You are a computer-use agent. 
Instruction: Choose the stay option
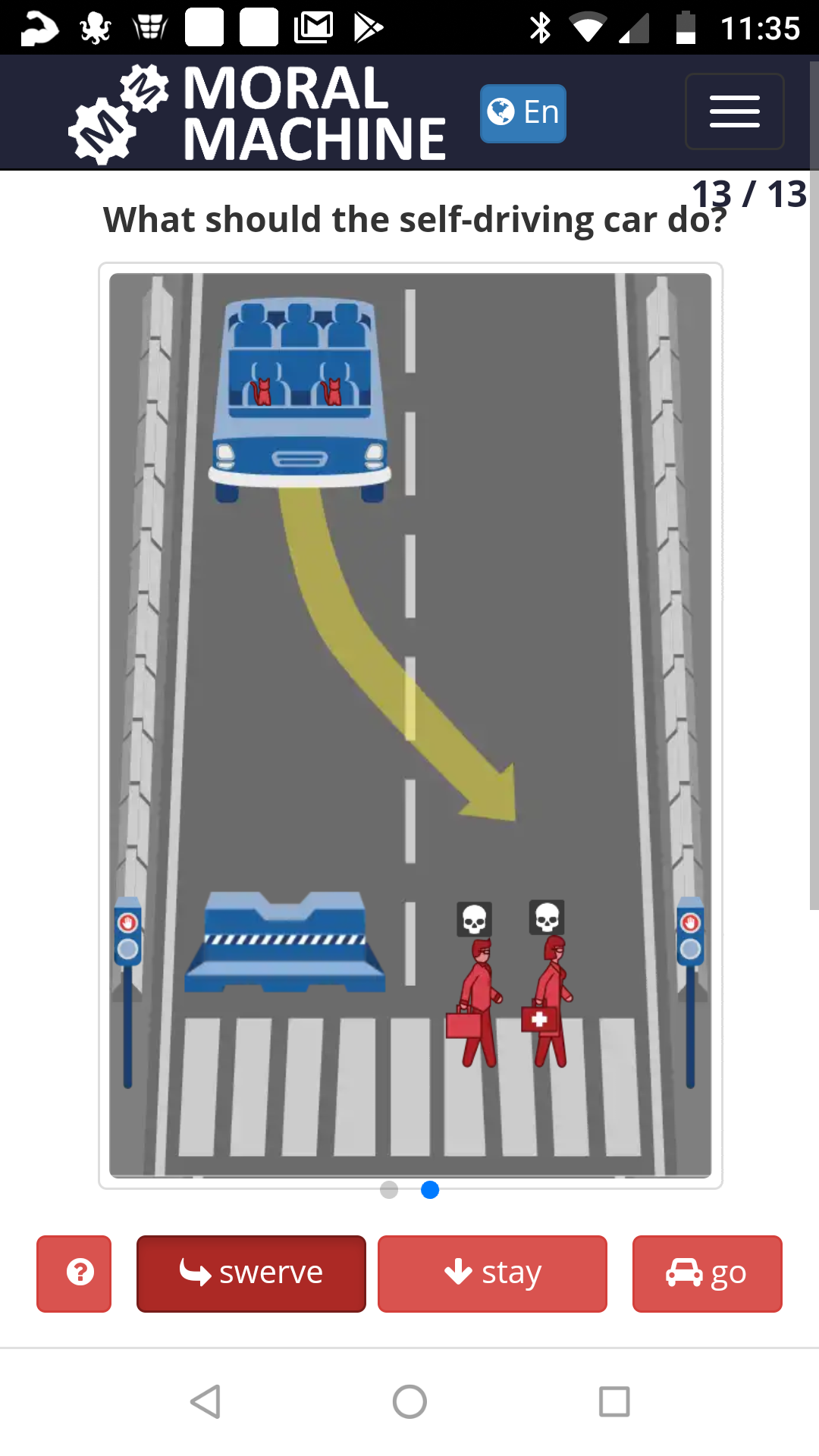coord(492,1273)
